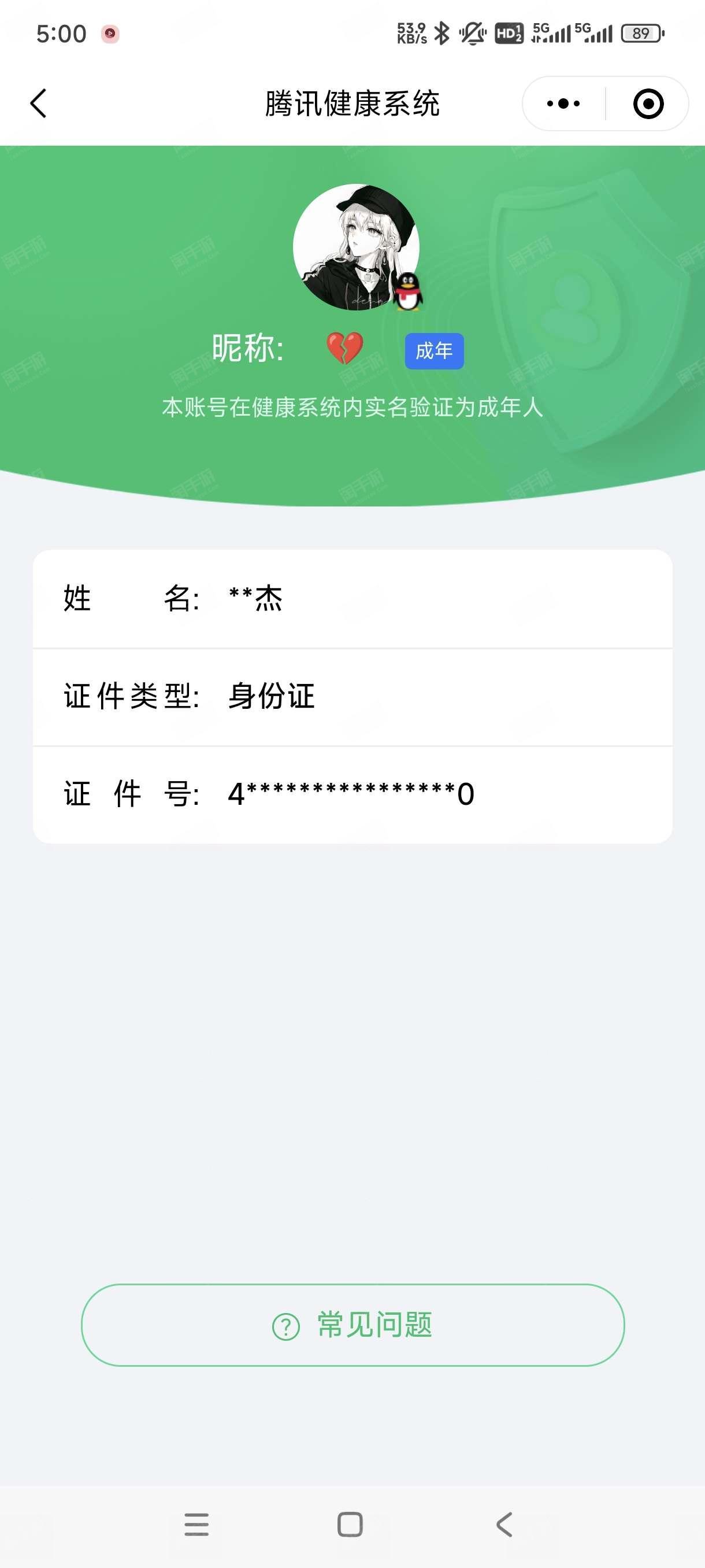Viewport: 705px width, 1568px height.
Task: Open the 常见问题 FAQ button
Action: coord(353,1325)
